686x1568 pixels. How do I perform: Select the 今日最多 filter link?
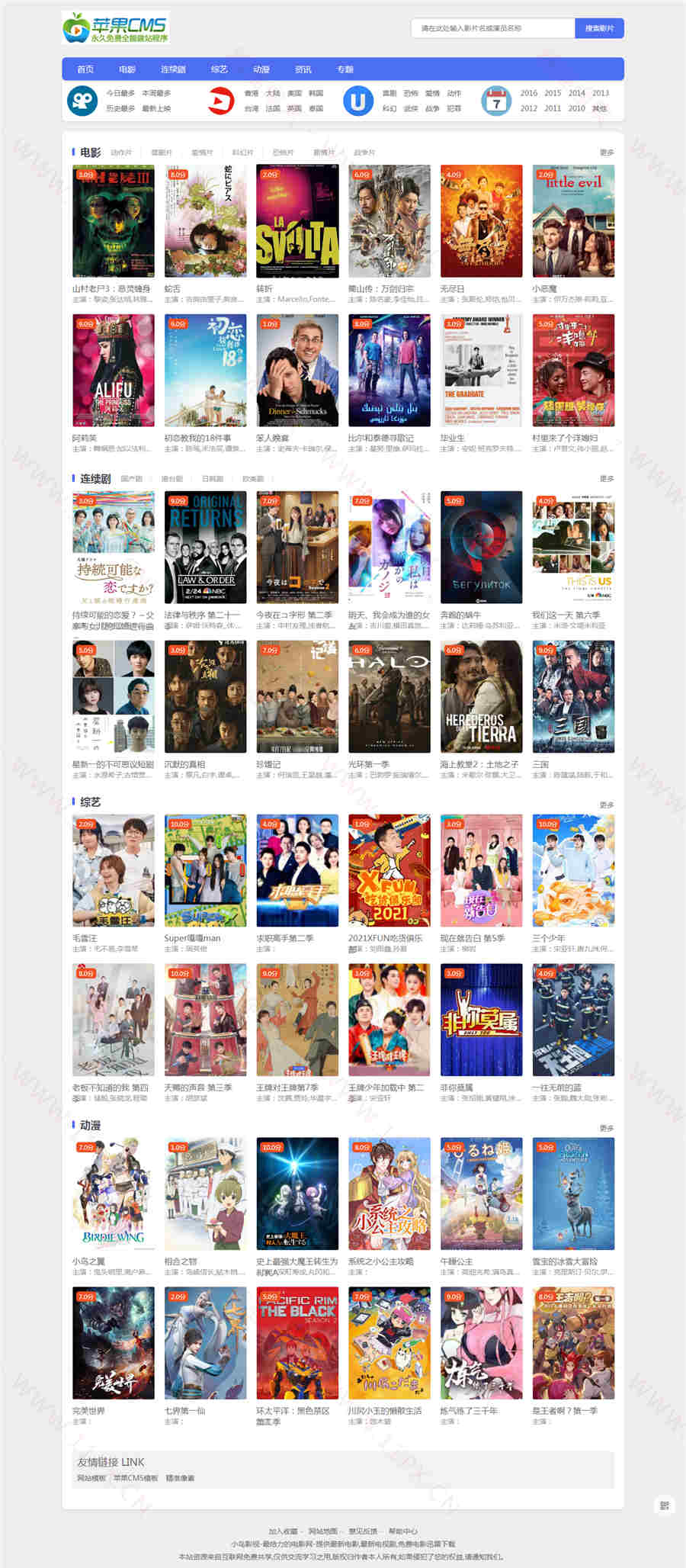(120, 93)
